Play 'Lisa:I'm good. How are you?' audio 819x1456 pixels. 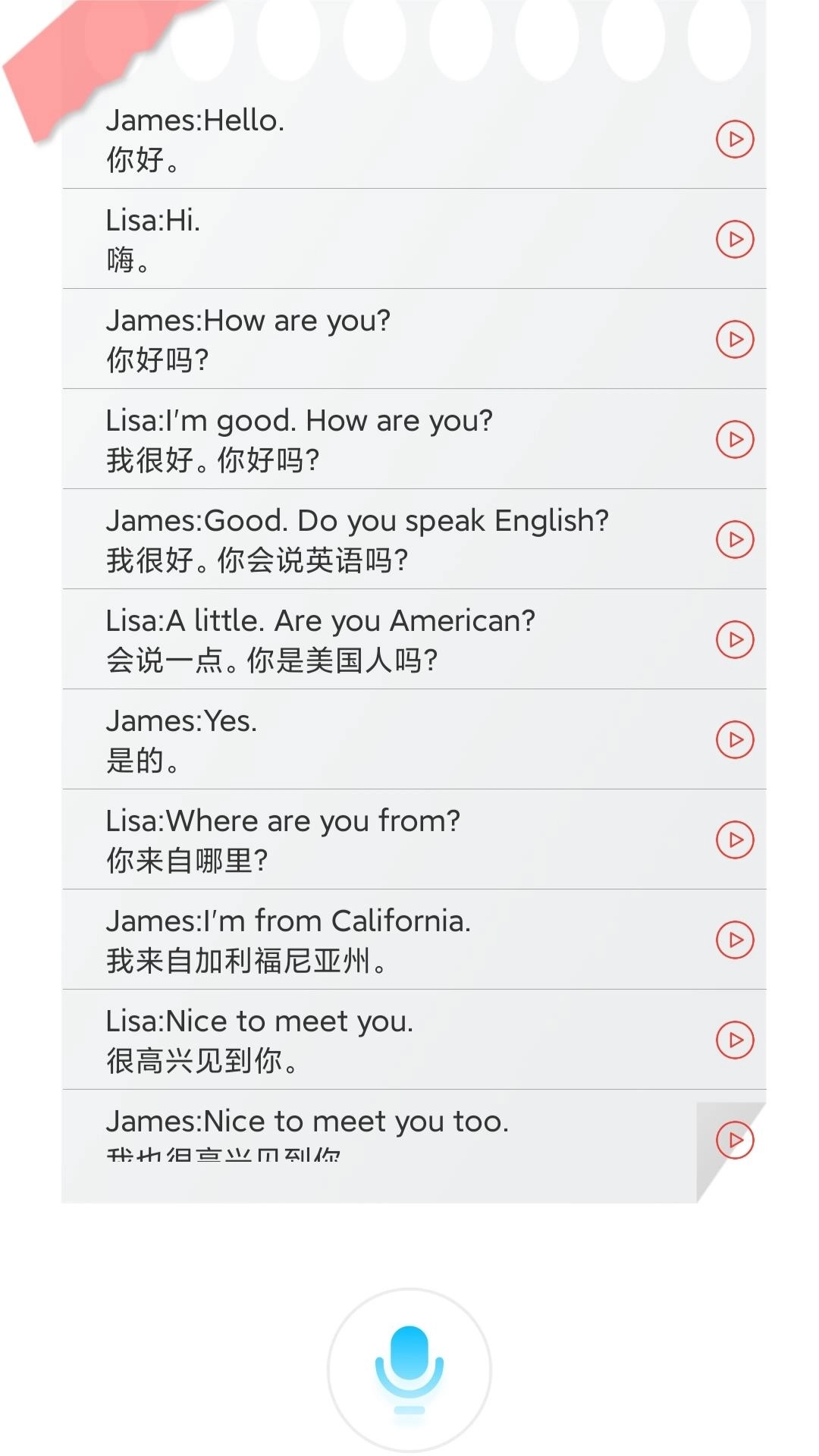(735, 439)
